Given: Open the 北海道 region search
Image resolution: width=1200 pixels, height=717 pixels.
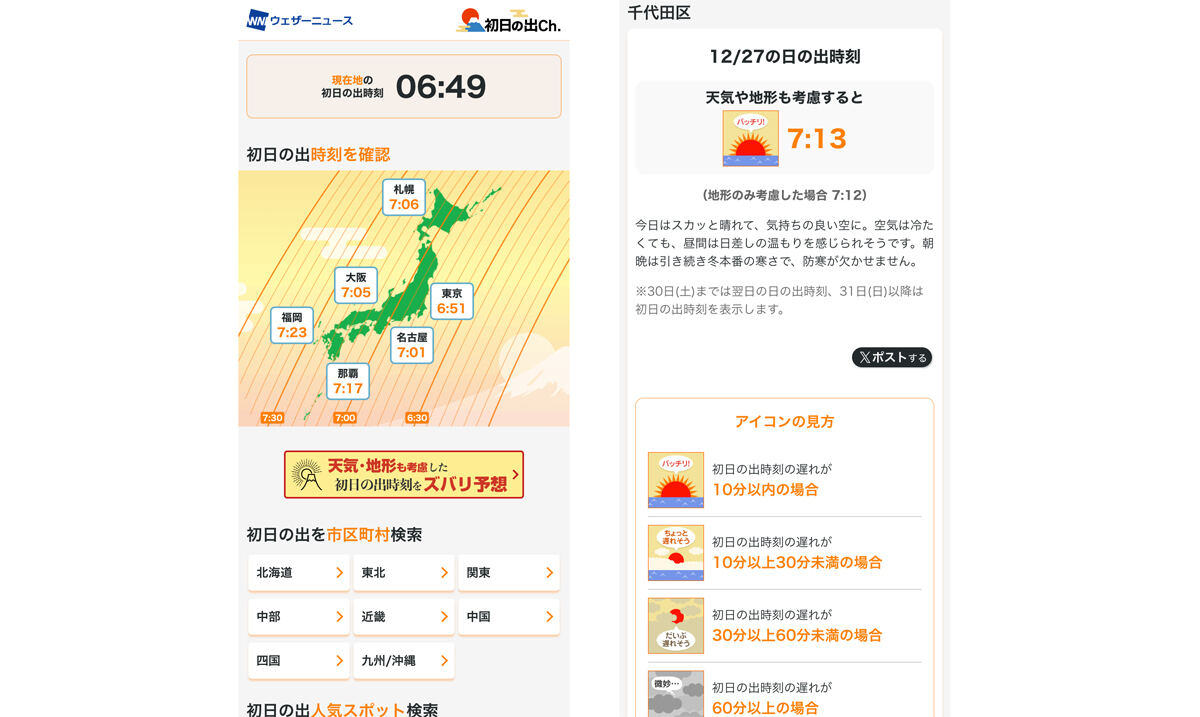Looking at the screenshot, I should pyautogui.click(x=299, y=573).
